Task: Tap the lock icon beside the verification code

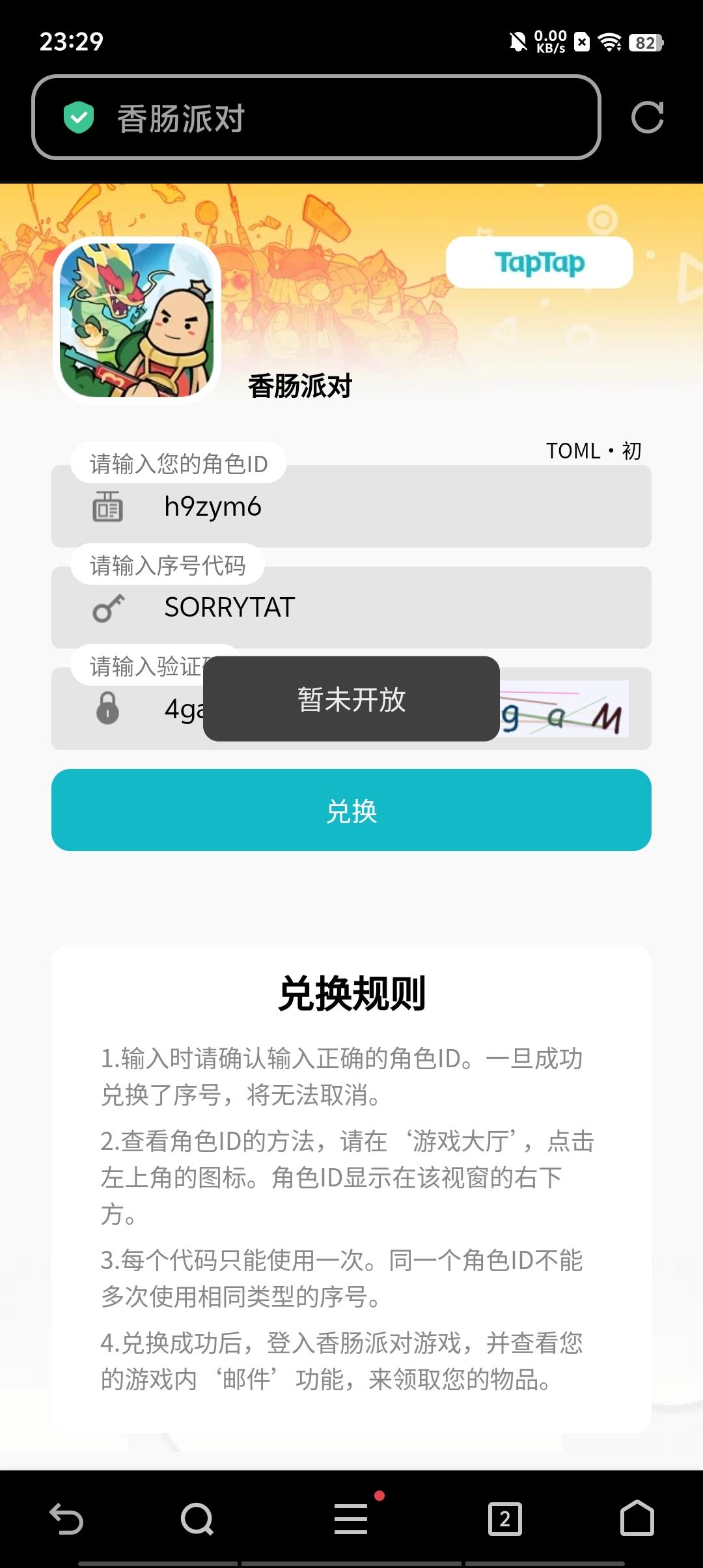Action: pos(109,710)
